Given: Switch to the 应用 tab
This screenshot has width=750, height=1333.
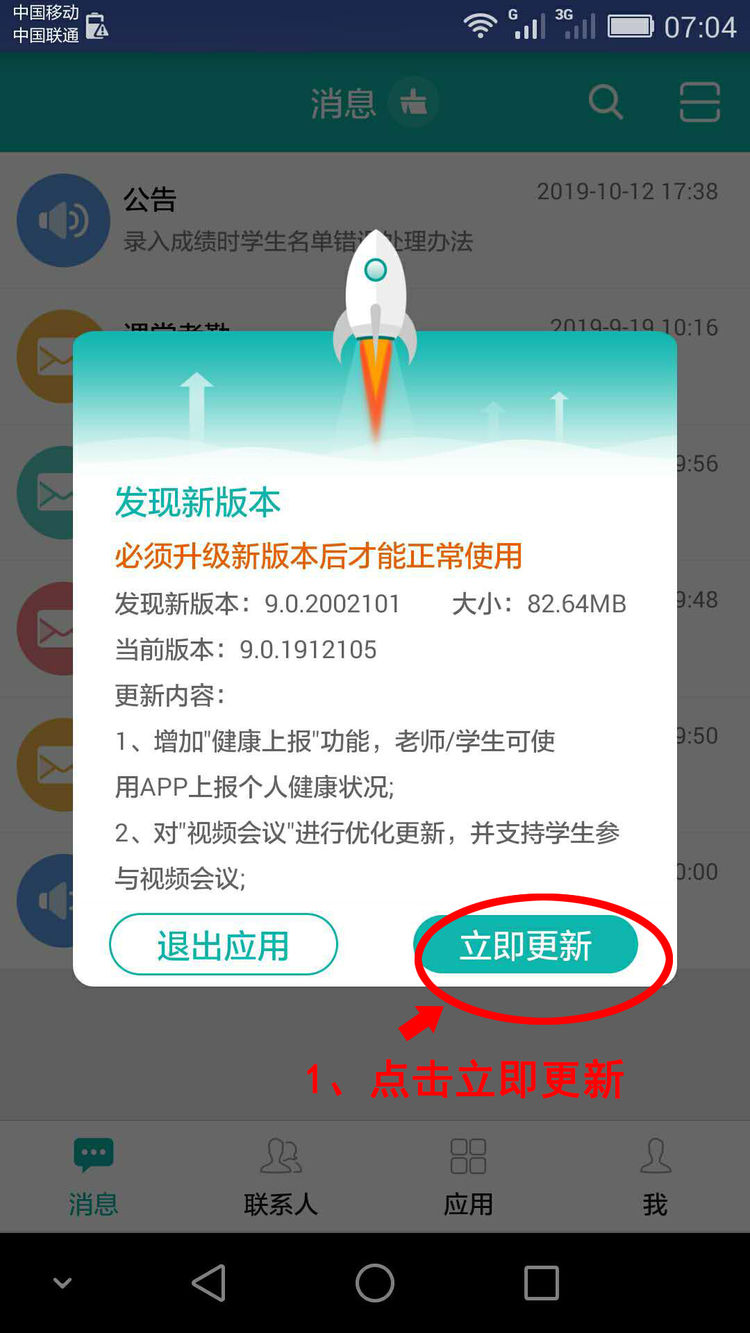Looking at the screenshot, I should [x=468, y=1176].
